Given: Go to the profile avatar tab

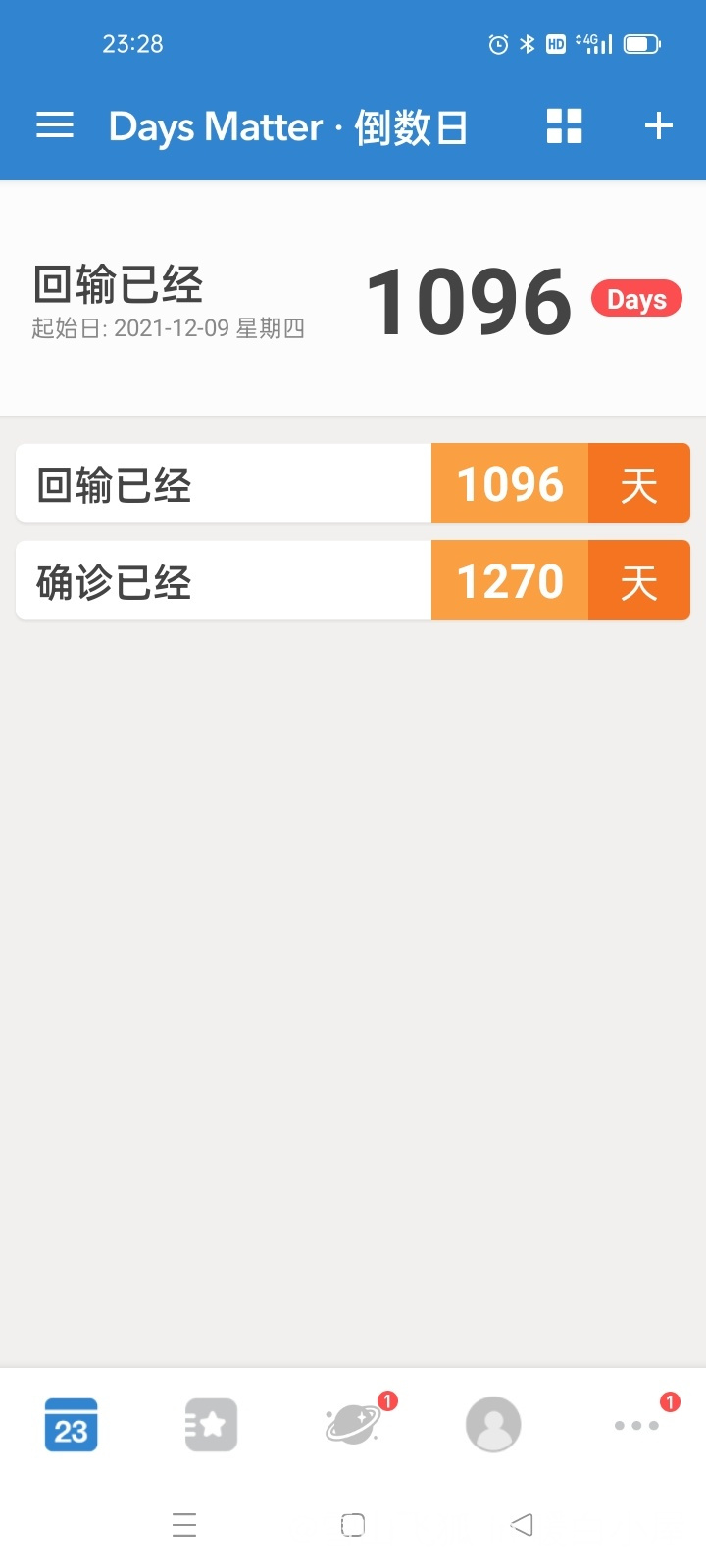Looking at the screenshot, I should point(493,1425).
